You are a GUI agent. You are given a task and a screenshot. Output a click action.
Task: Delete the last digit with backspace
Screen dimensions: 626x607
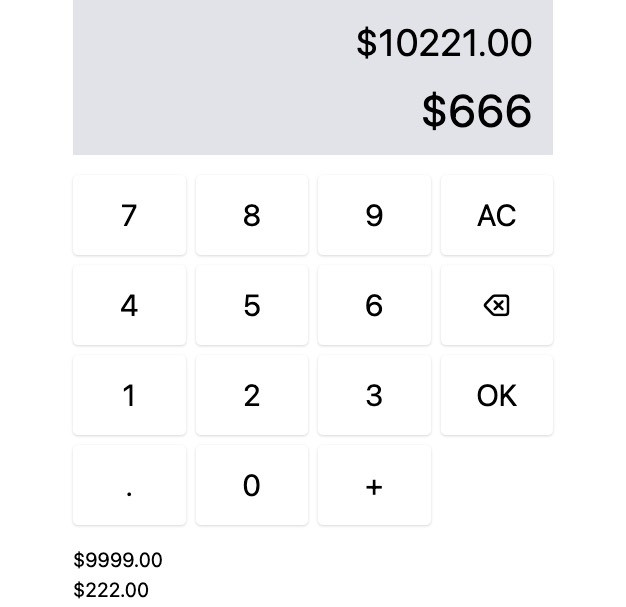[497, 305]
